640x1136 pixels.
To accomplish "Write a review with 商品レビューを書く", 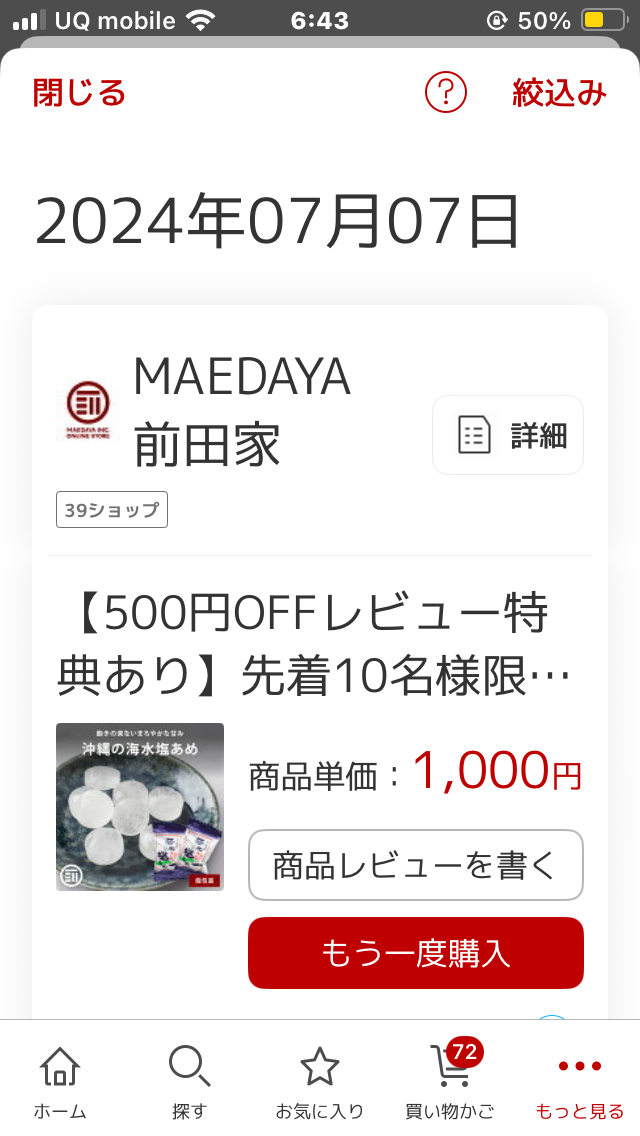I will [x=415, y=865].
